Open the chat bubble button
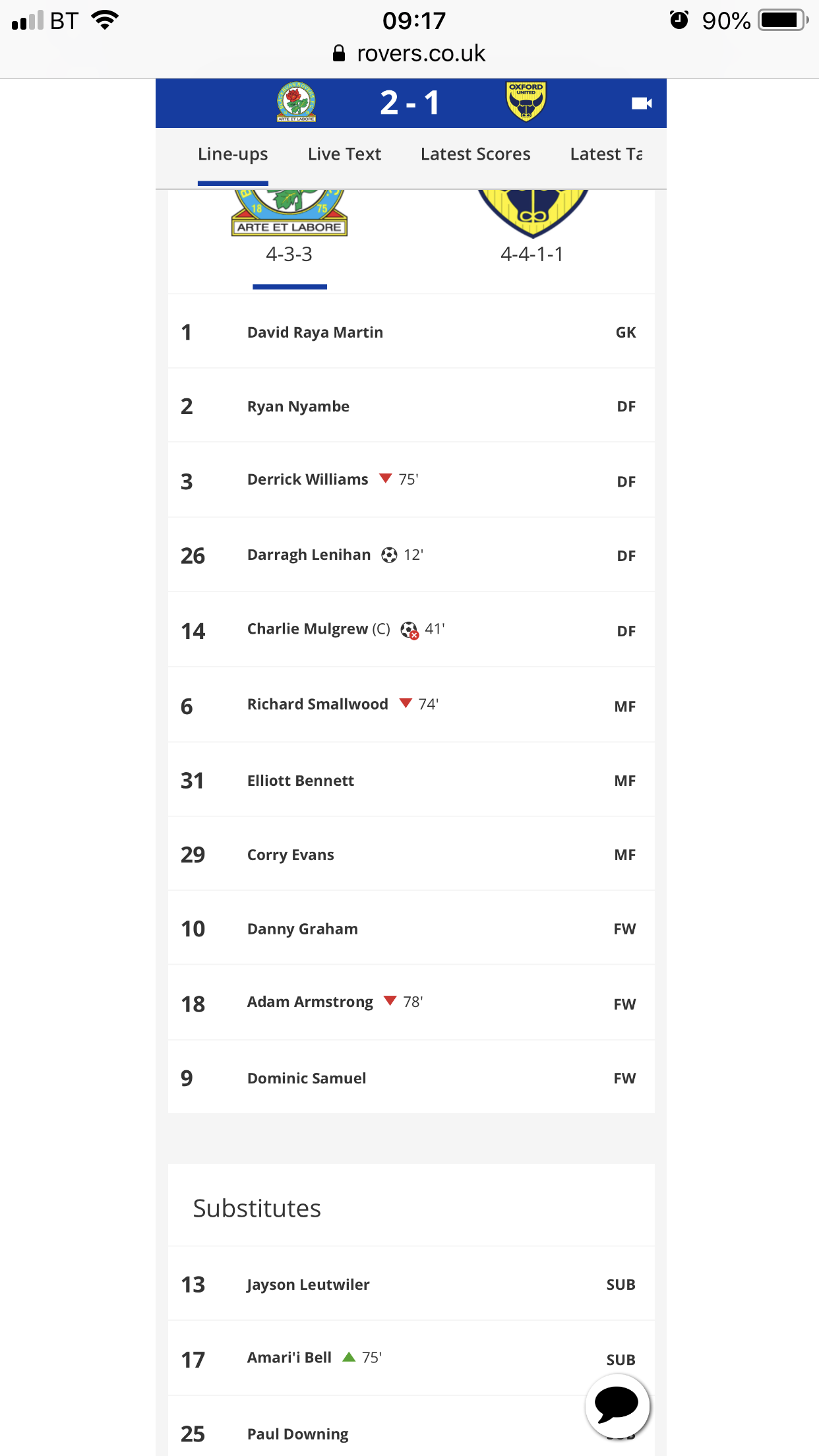Viewport: 819px width, 1456px height. (x=617, y=1405)
